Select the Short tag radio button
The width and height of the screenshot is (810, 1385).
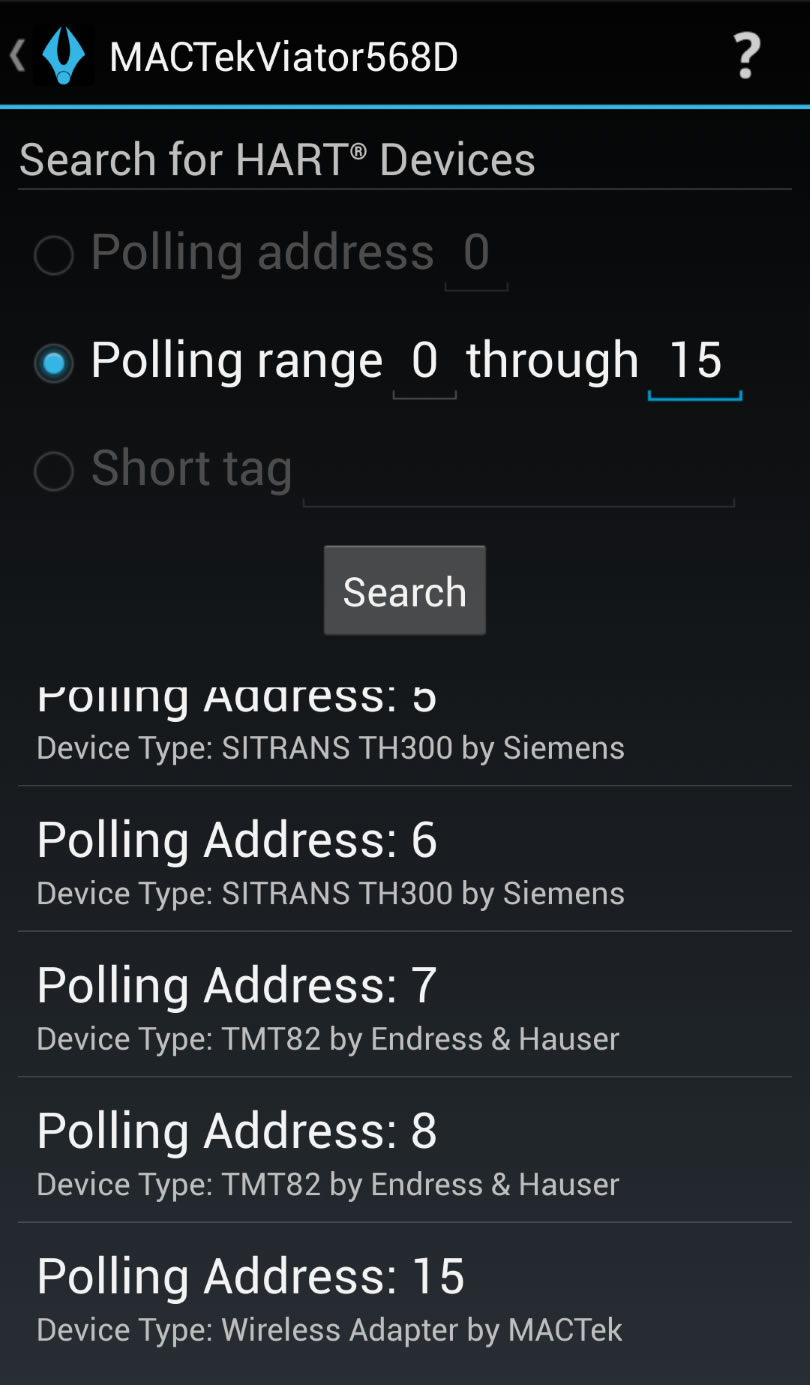54,470
